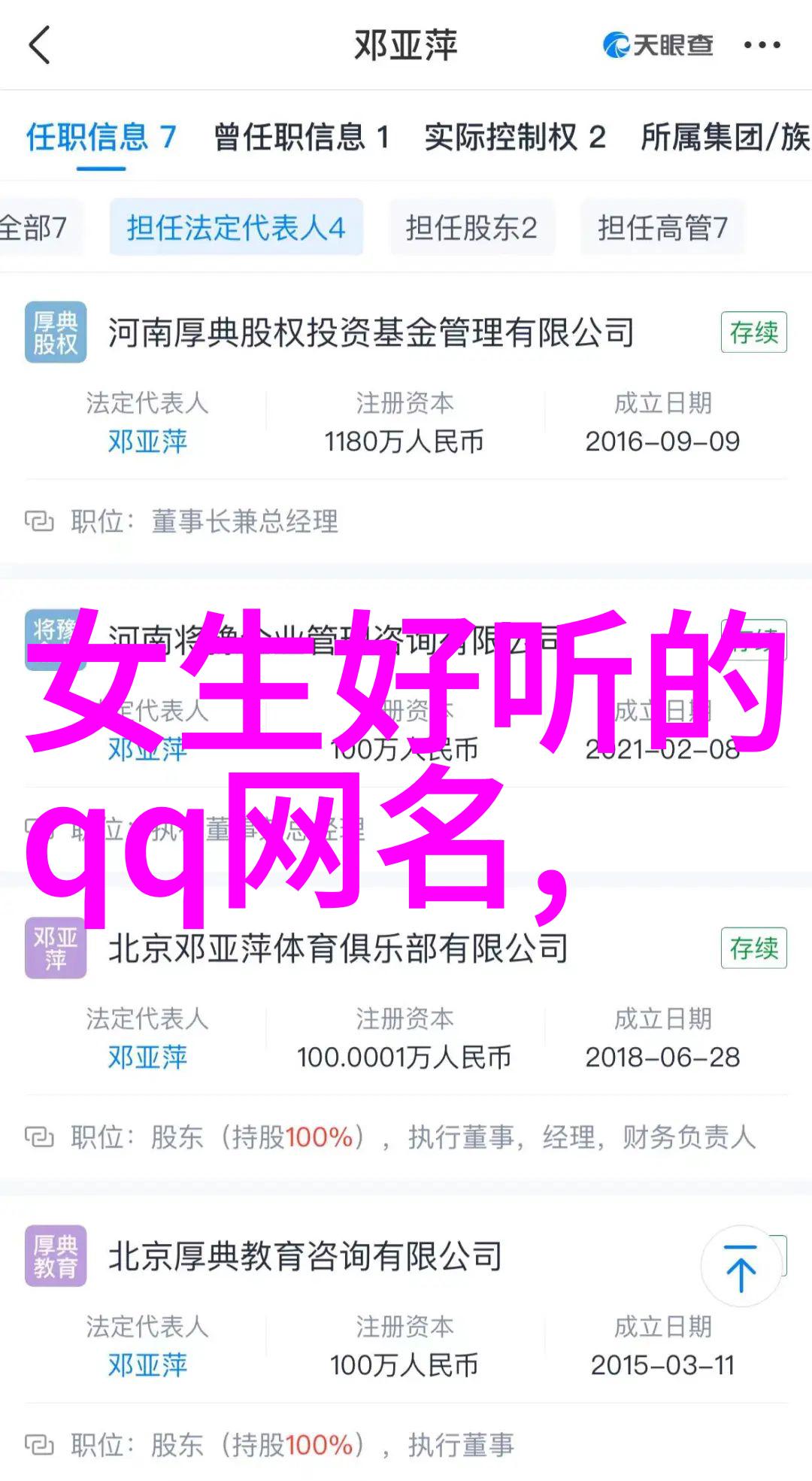Filter by 担任高管7

(x=662, y=227)
